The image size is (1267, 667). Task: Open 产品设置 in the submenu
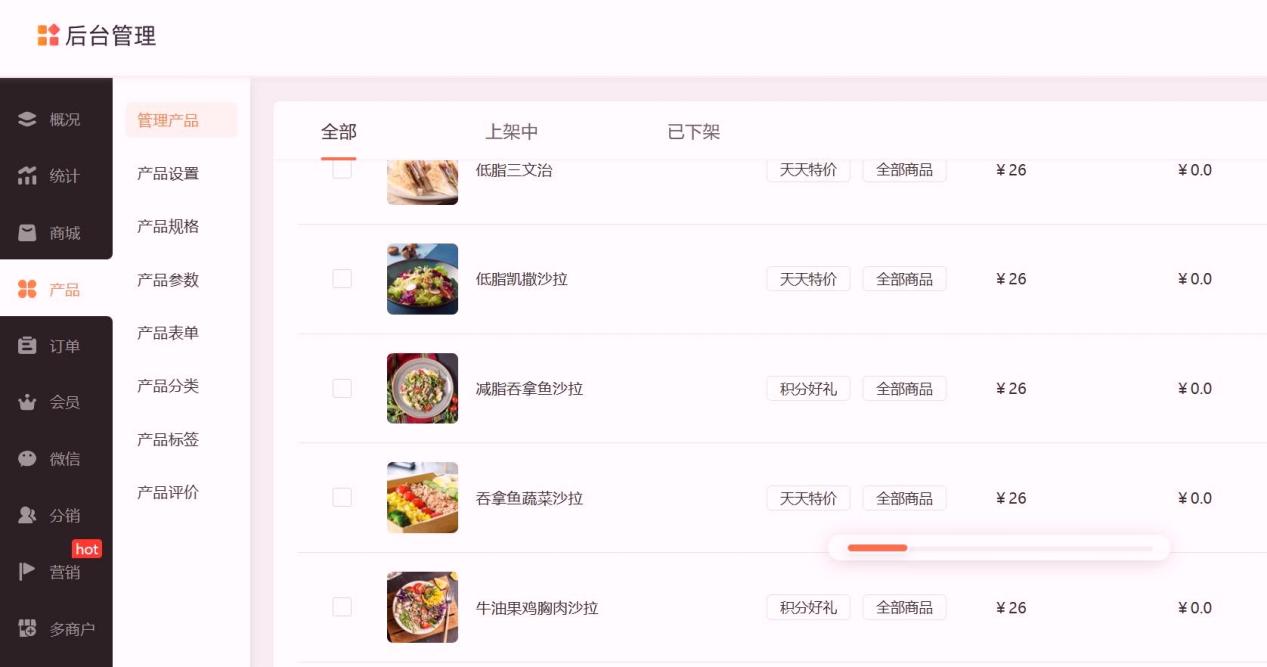168,174
